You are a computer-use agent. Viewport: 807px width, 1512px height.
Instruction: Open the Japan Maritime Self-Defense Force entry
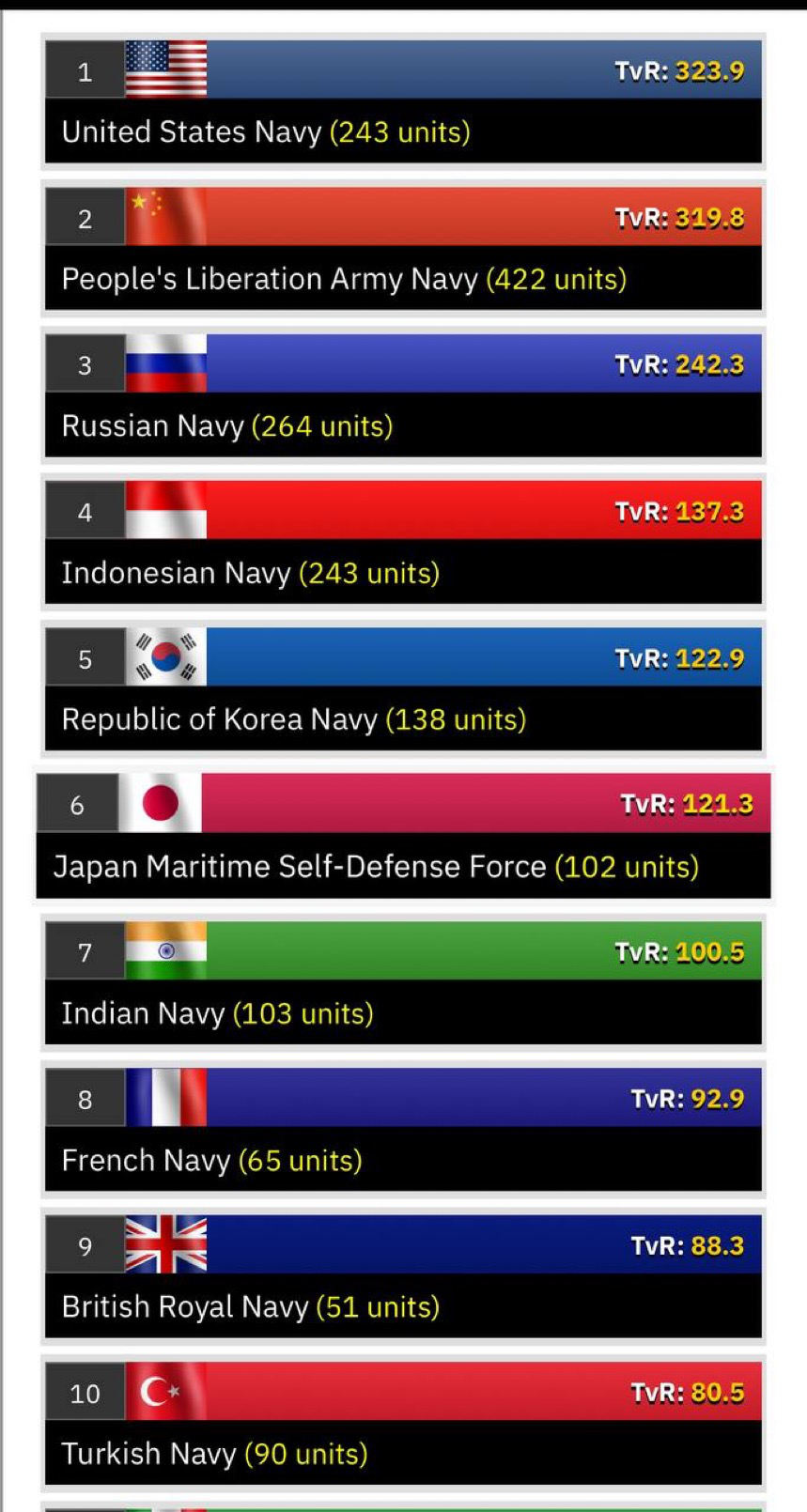click(403, 836)
